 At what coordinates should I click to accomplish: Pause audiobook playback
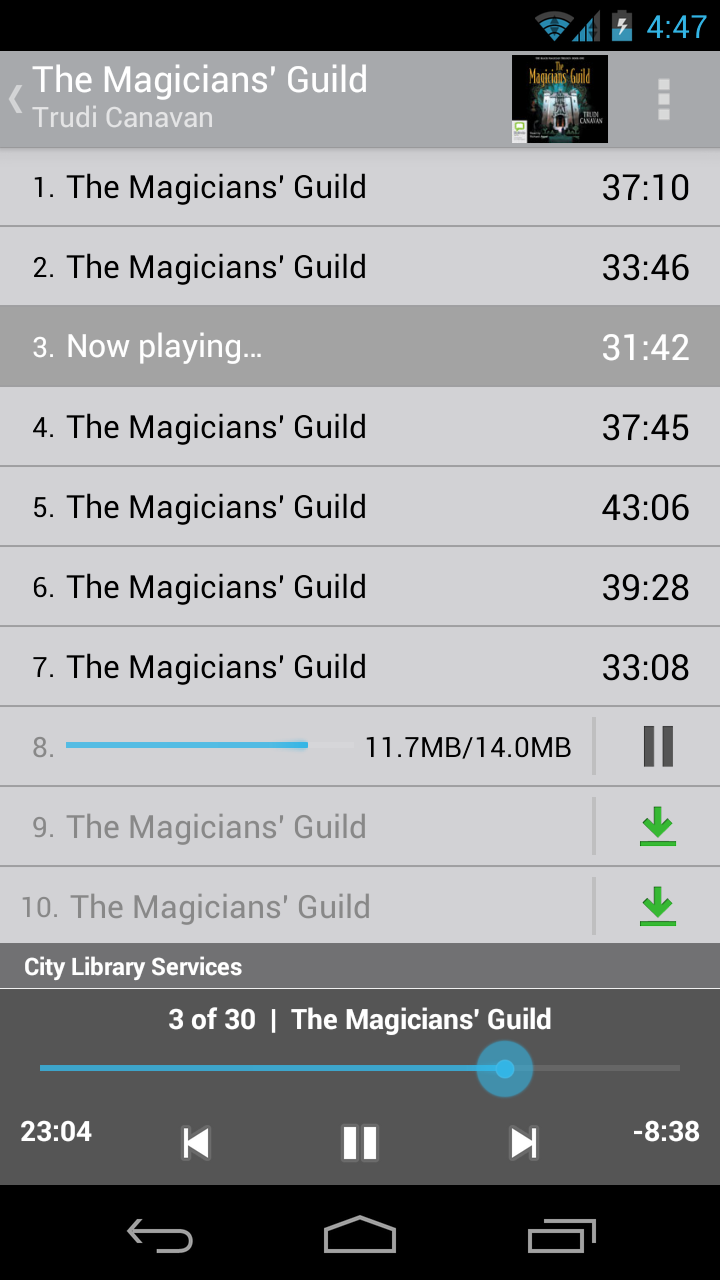click(x=360, y=1142)
